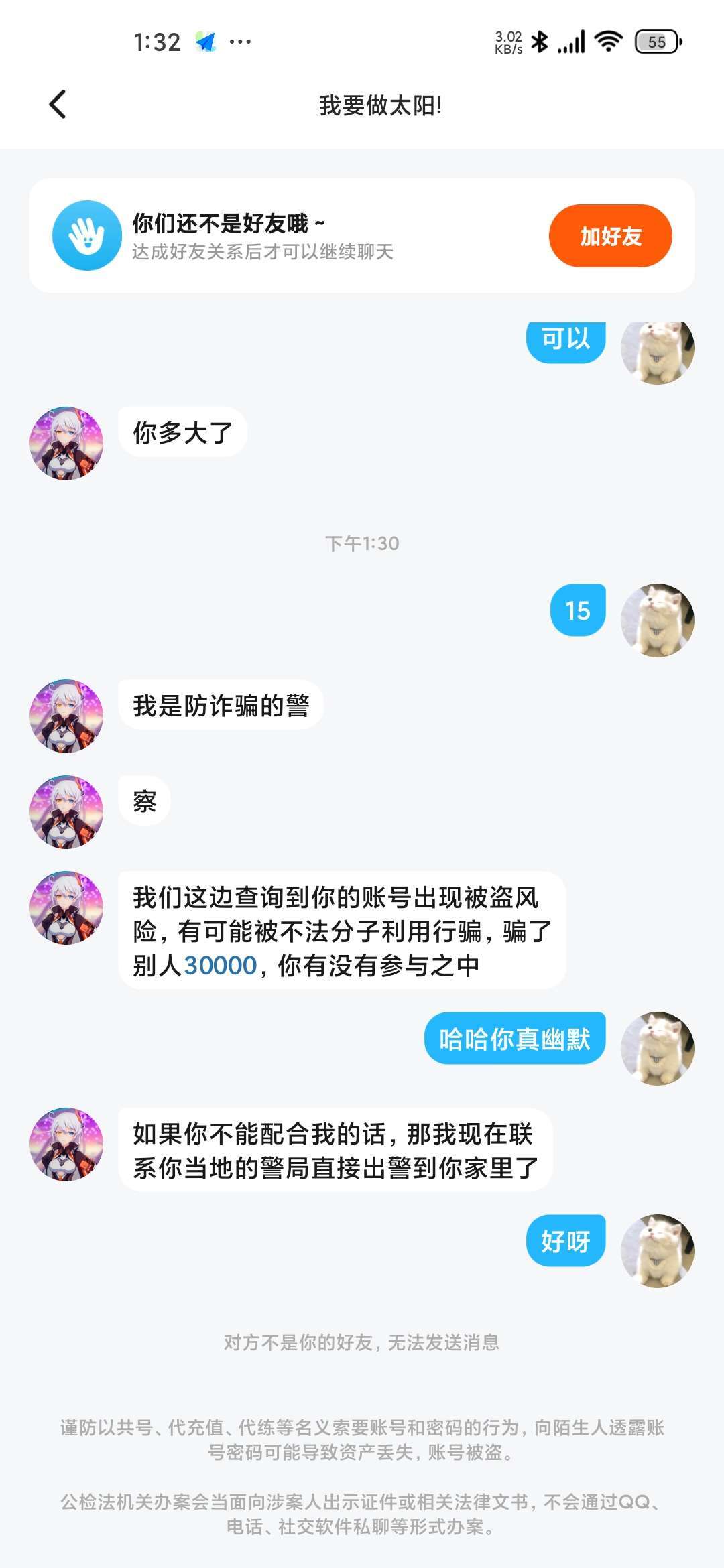Screen dimensions: 724x1568
Task: Tap the cat avatar beside the 15 message
Action: point(657,620)
